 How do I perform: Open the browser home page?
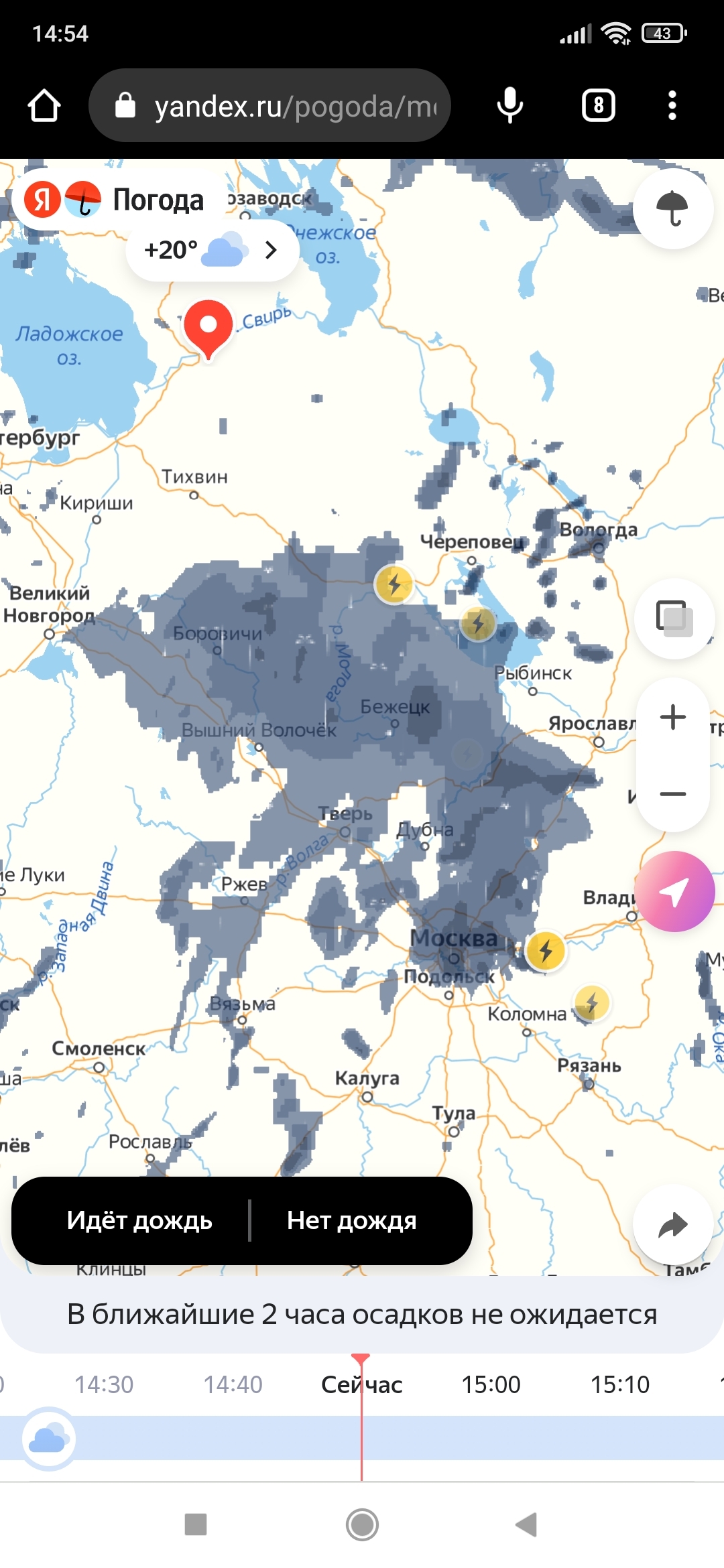(x=44, y=106)
